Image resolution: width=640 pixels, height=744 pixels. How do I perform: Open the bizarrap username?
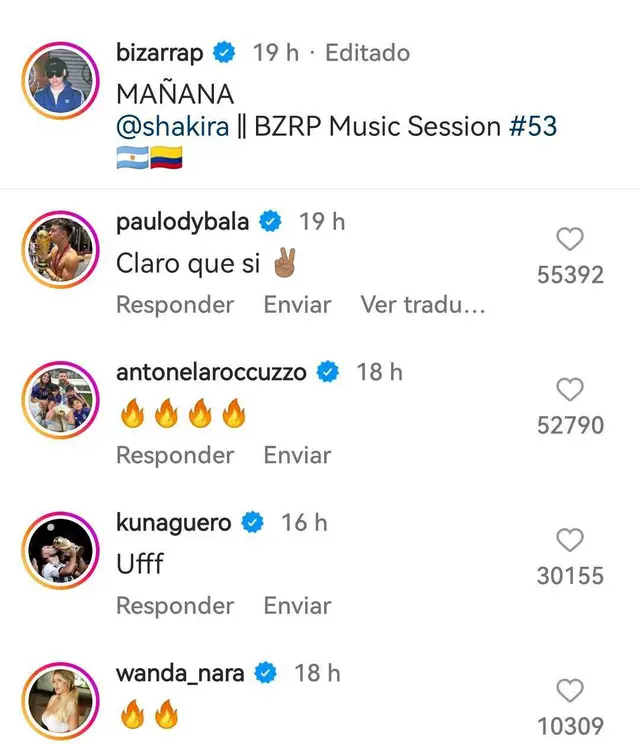[160, 52]
